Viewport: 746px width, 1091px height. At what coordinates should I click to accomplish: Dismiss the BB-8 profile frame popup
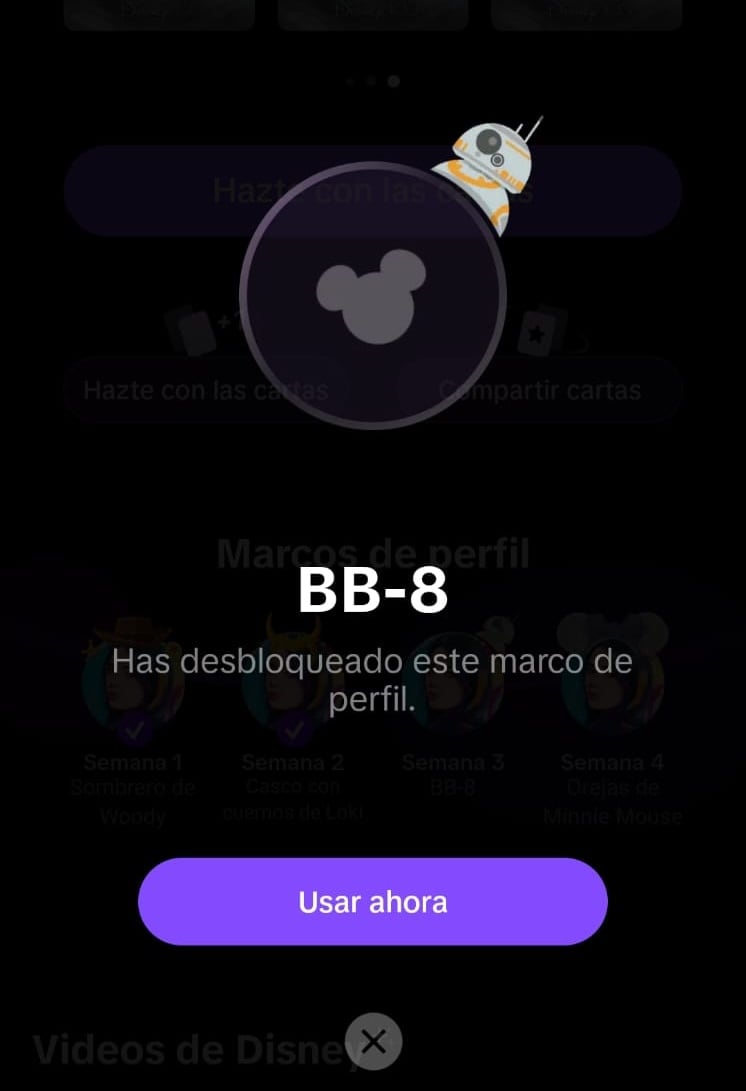373,1042
